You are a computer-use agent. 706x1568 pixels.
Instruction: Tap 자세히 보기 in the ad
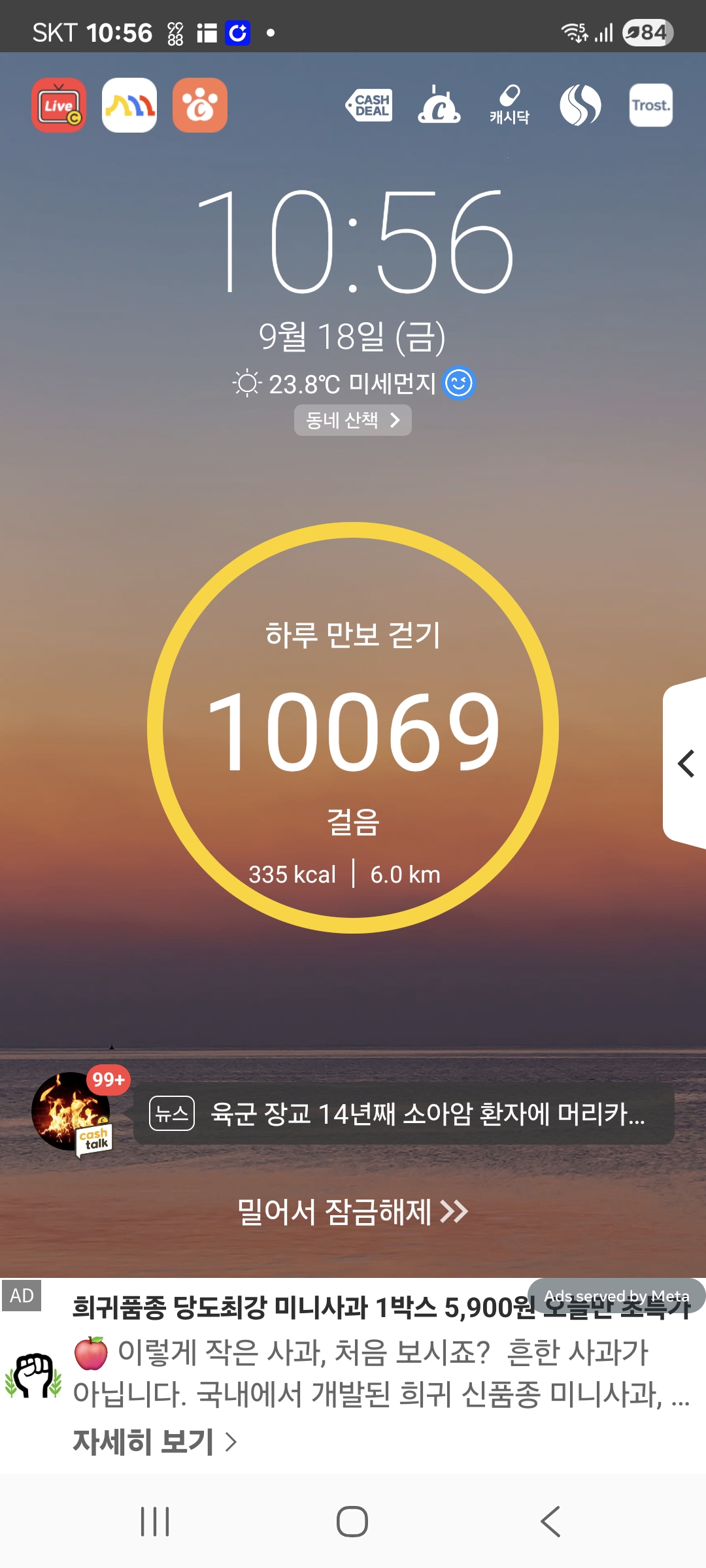155,1442
